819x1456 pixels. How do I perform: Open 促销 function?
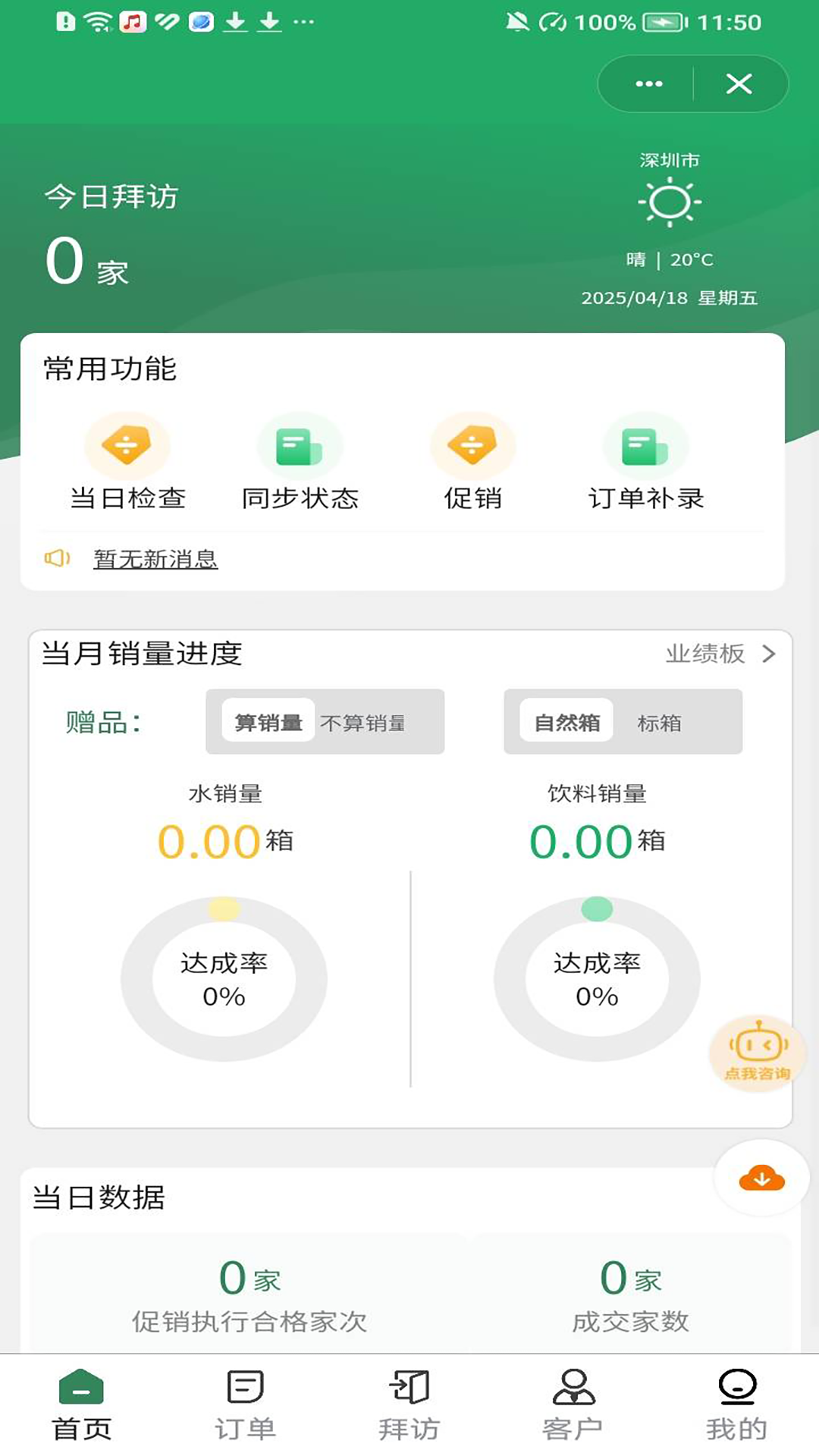coord(472,462)
